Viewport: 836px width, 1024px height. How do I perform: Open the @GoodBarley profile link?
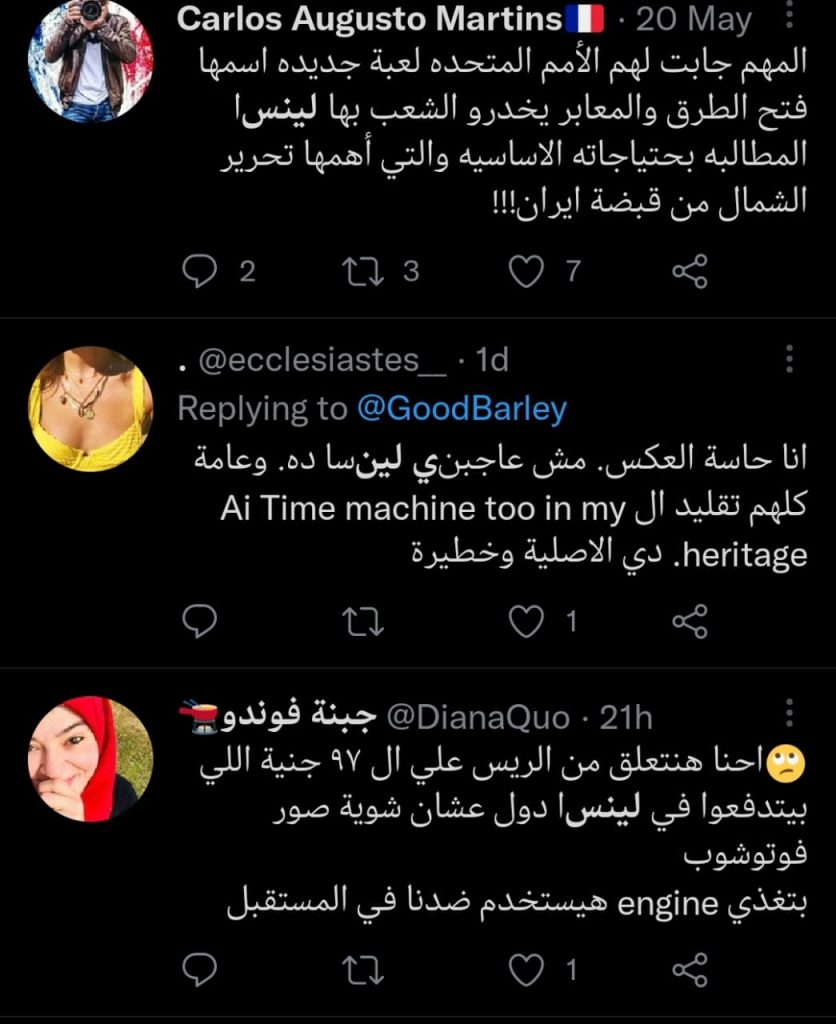(461, 408)
